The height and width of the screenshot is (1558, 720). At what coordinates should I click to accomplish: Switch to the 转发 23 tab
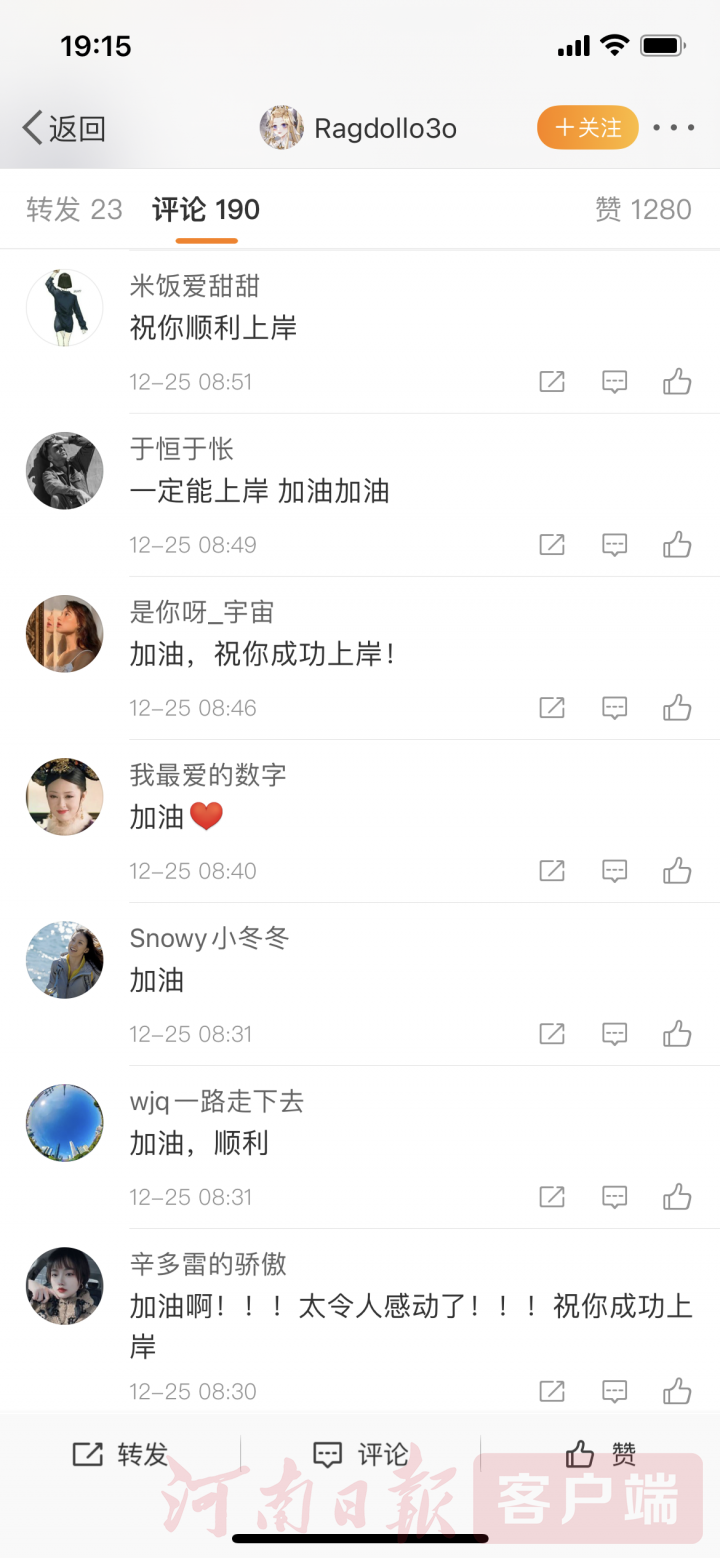tap(74, 210)
